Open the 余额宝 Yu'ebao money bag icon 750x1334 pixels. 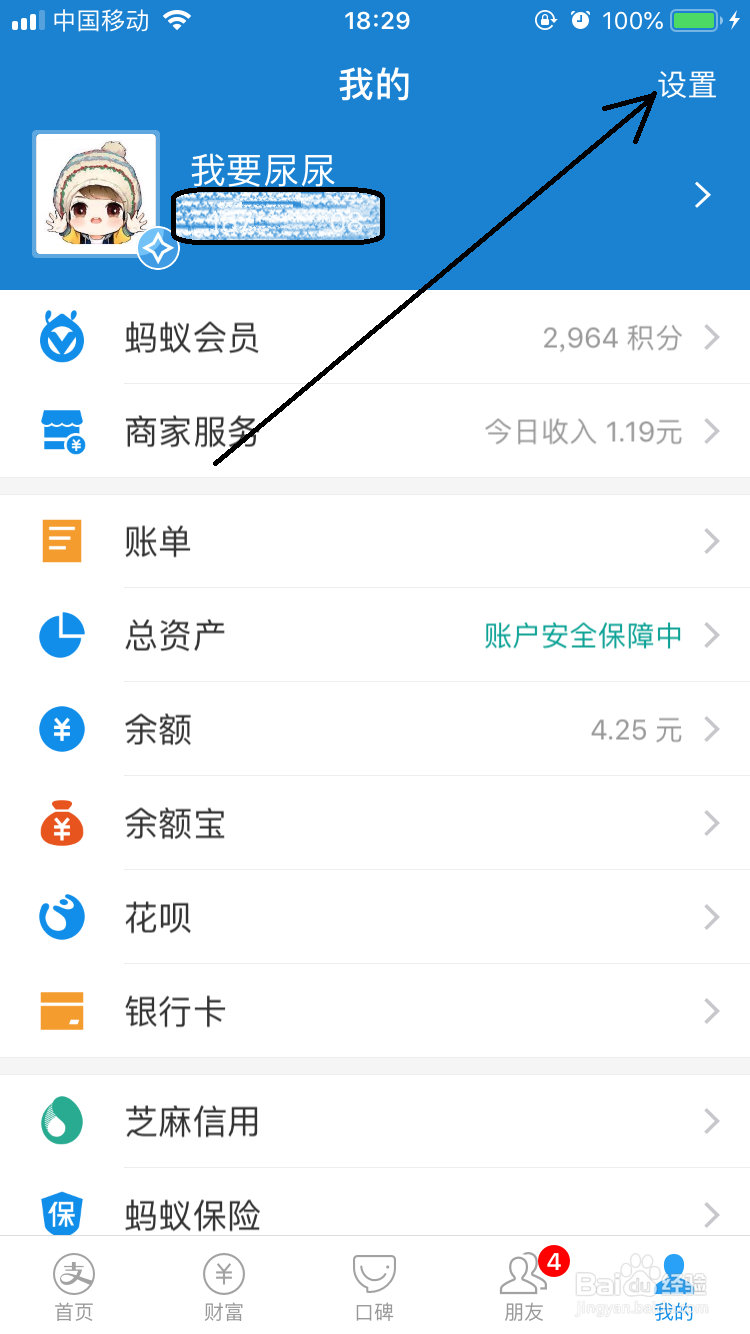pyautogui.click(x=62, y=823)
